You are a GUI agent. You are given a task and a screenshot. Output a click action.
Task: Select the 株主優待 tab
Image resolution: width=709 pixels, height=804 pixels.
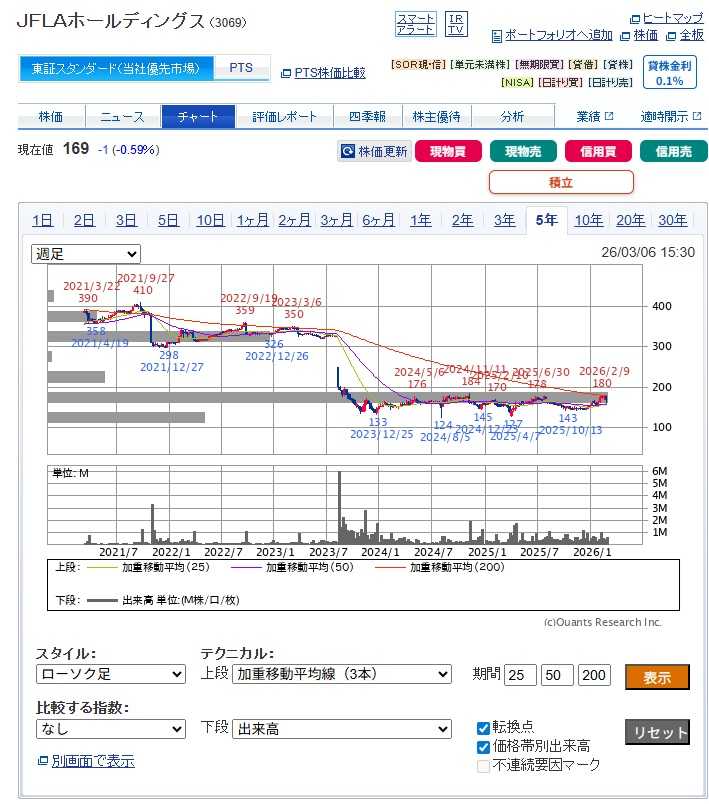point(437,117)
